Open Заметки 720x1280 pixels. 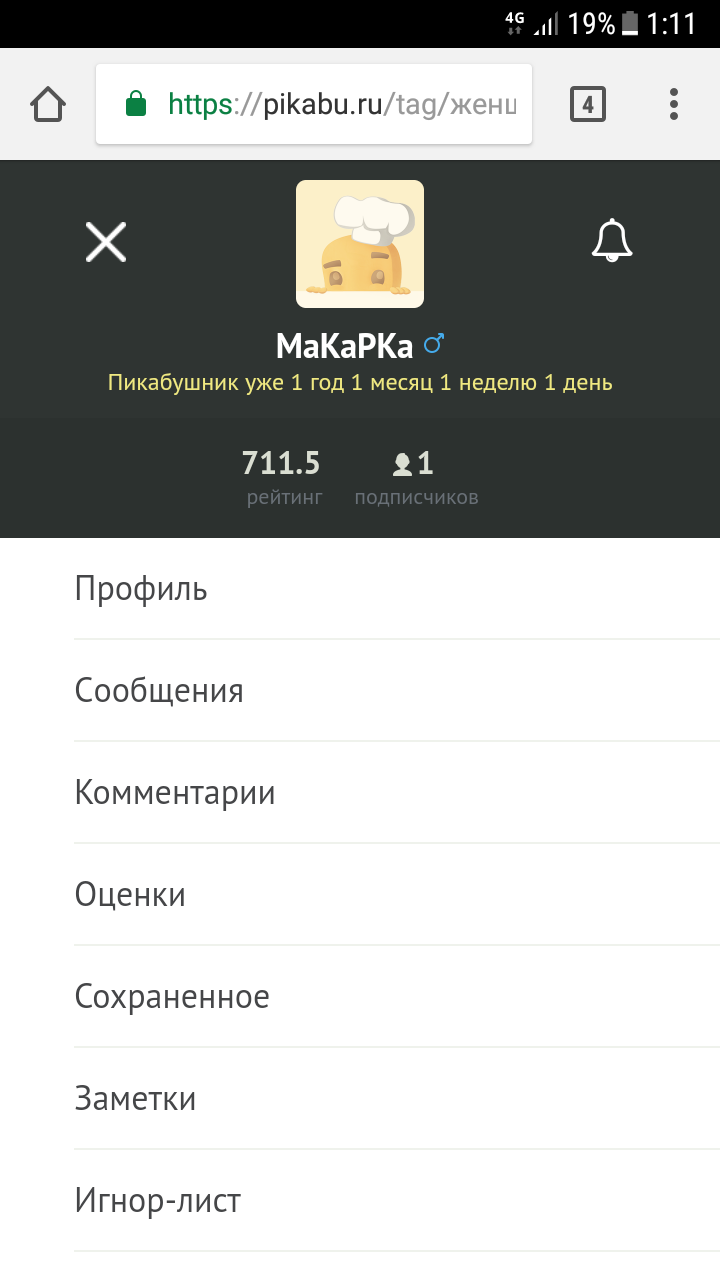[135, 1099]
